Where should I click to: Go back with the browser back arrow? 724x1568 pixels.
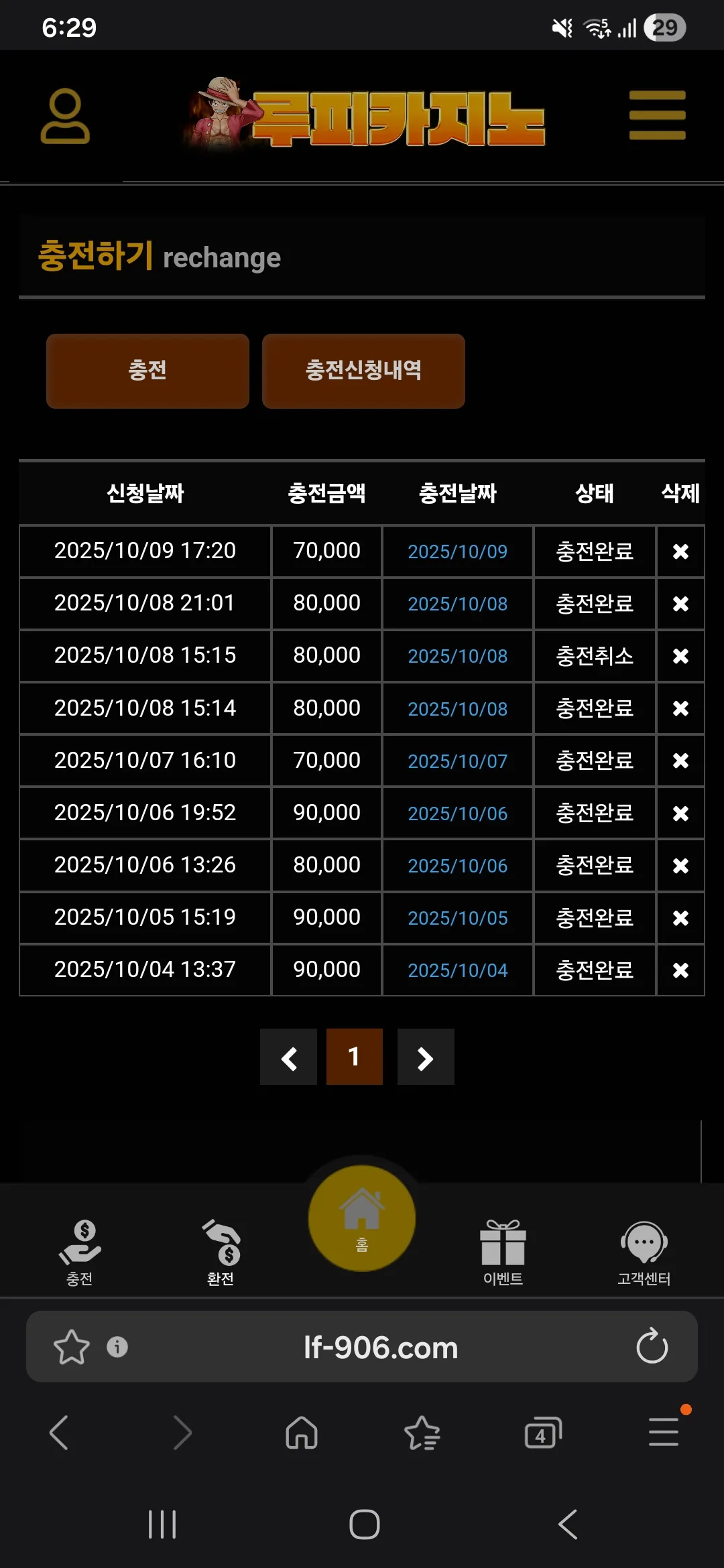59,1433
